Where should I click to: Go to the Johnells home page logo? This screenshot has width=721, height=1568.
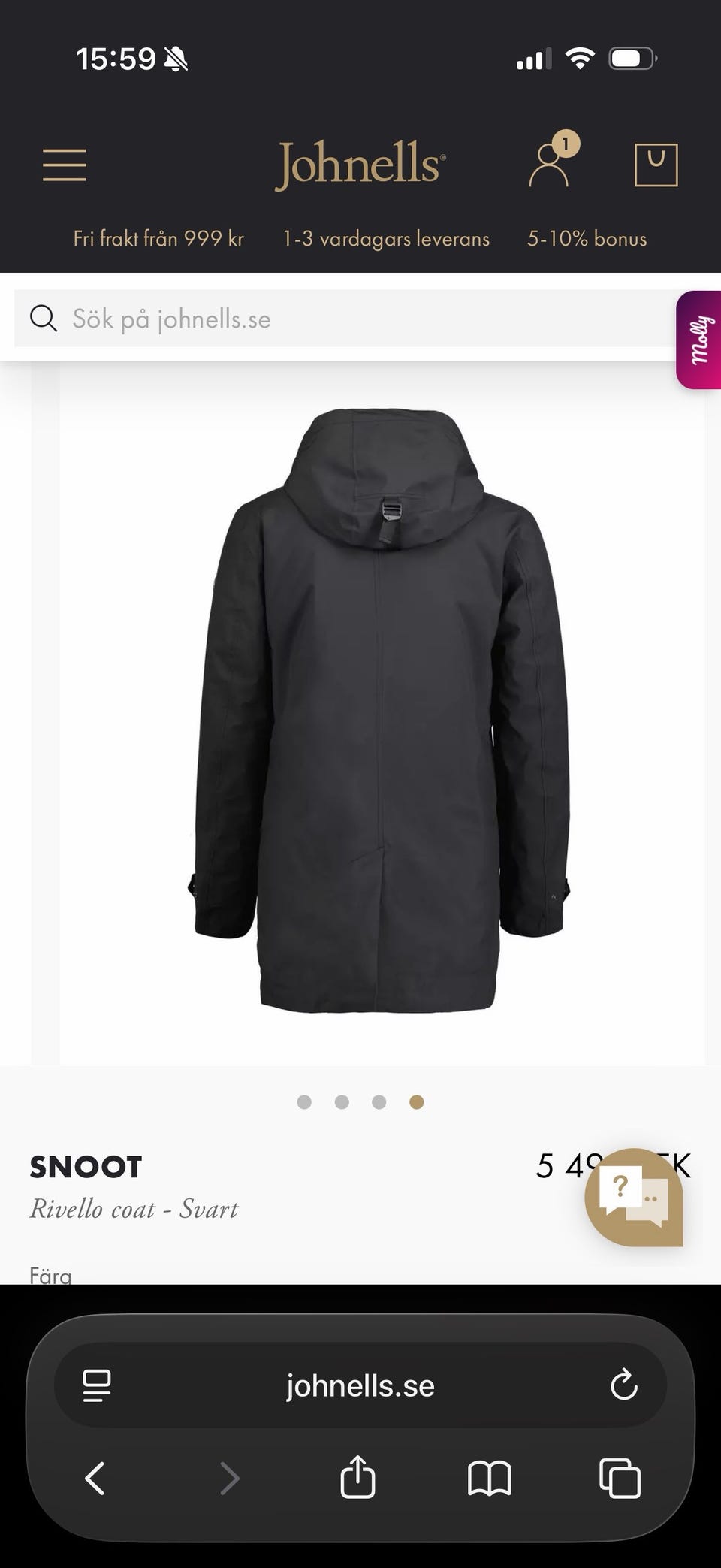click(360, 165)
